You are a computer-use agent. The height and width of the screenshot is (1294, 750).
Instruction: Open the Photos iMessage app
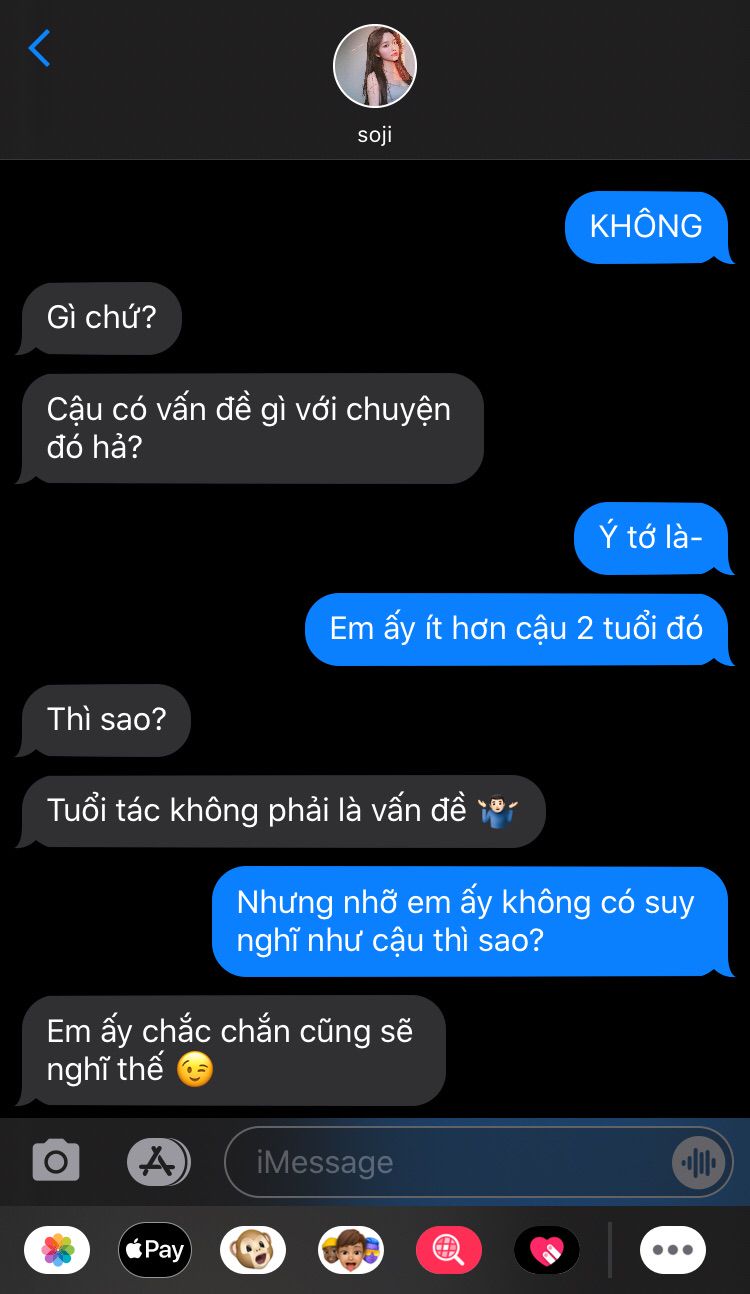point(57,1250)
